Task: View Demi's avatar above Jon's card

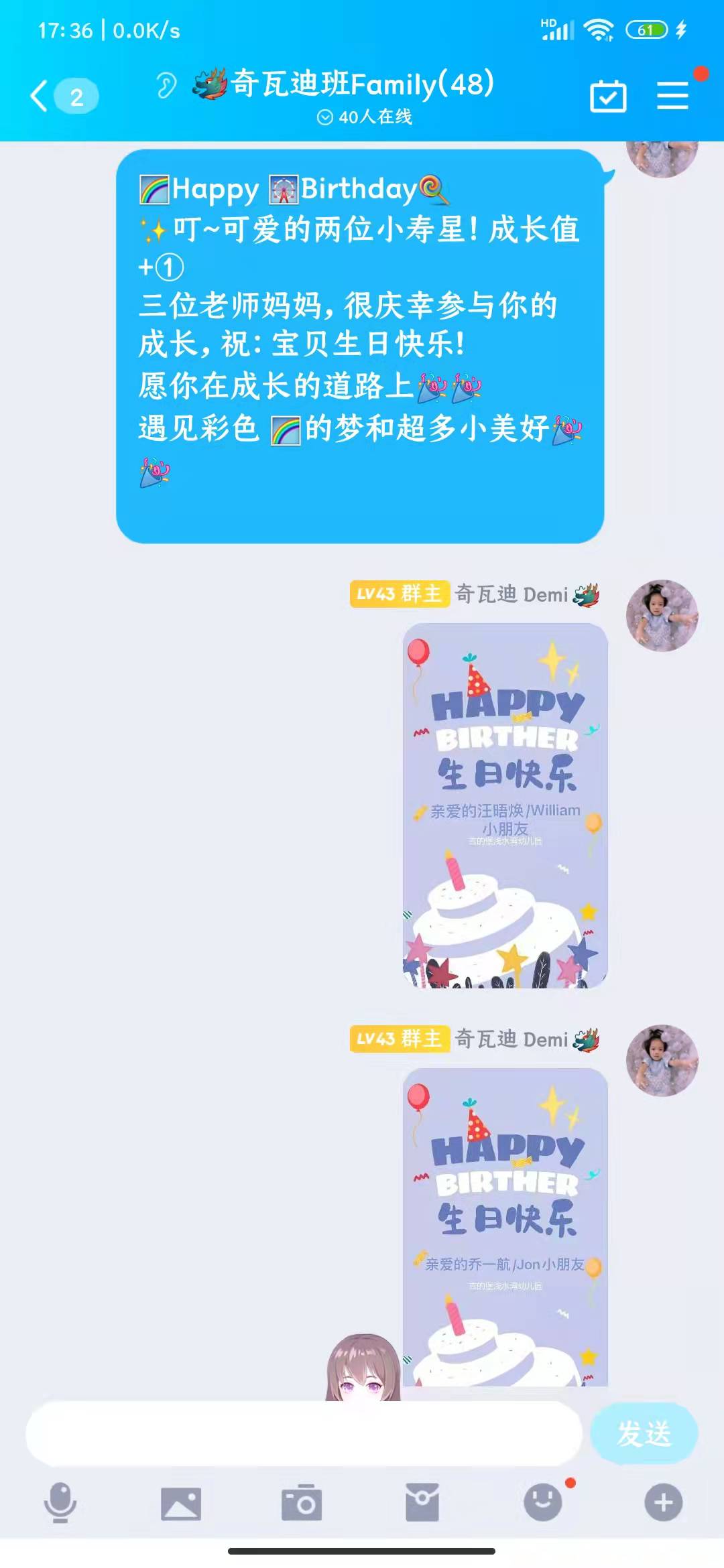Action: (662, 1061)
